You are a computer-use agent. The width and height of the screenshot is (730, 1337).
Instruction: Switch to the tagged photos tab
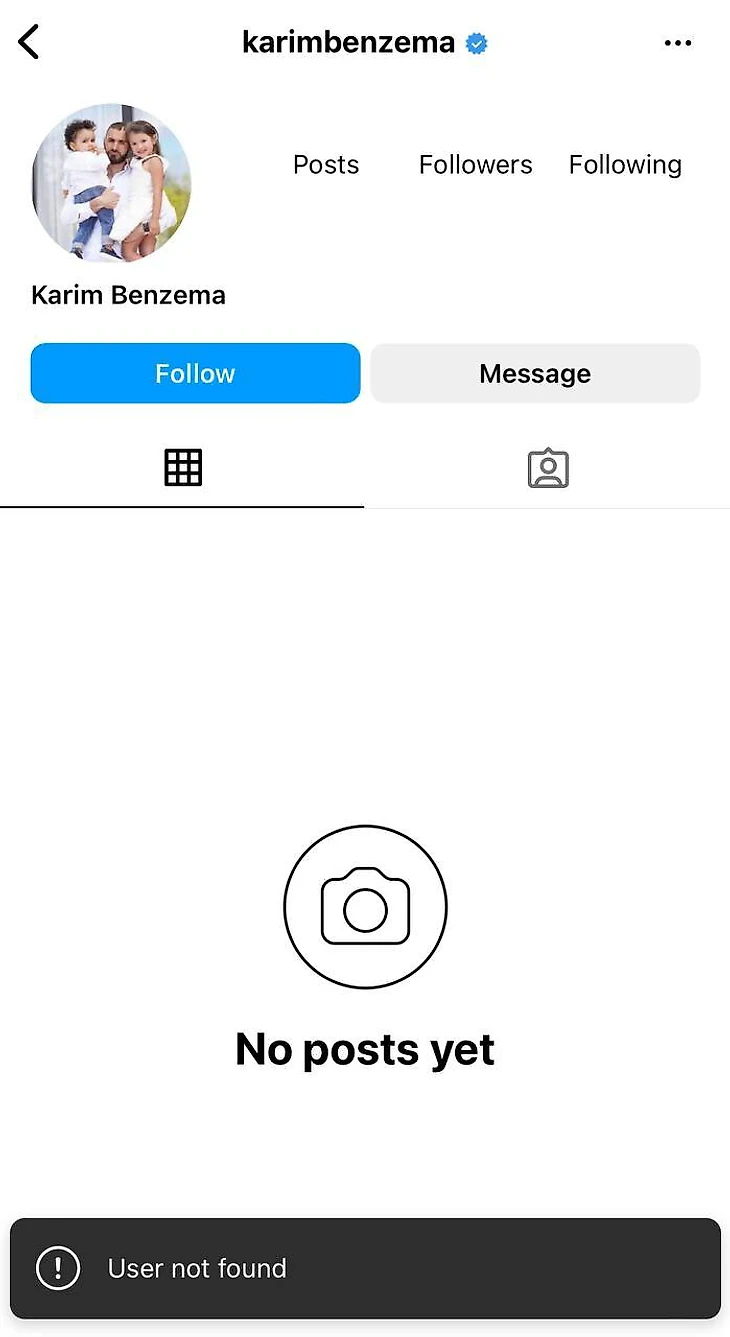tap(547, 468)
